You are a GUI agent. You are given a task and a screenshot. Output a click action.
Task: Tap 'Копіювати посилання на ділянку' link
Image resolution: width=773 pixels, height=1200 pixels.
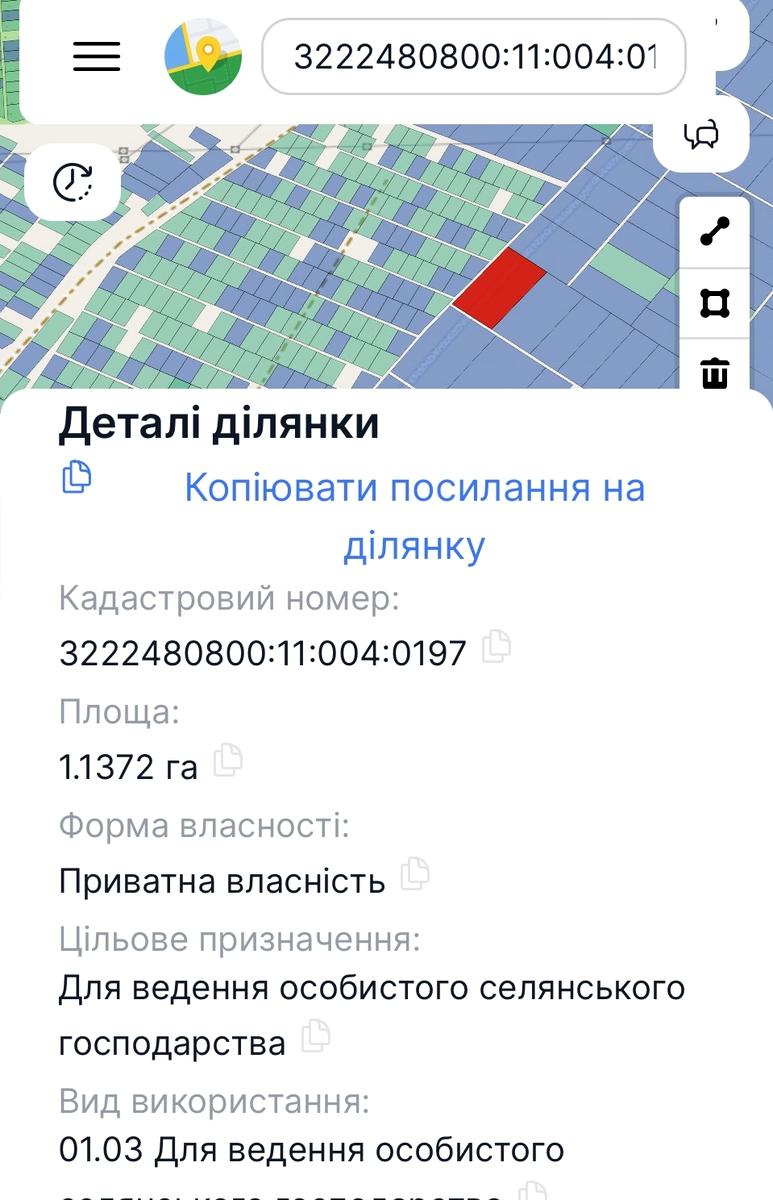415,517
